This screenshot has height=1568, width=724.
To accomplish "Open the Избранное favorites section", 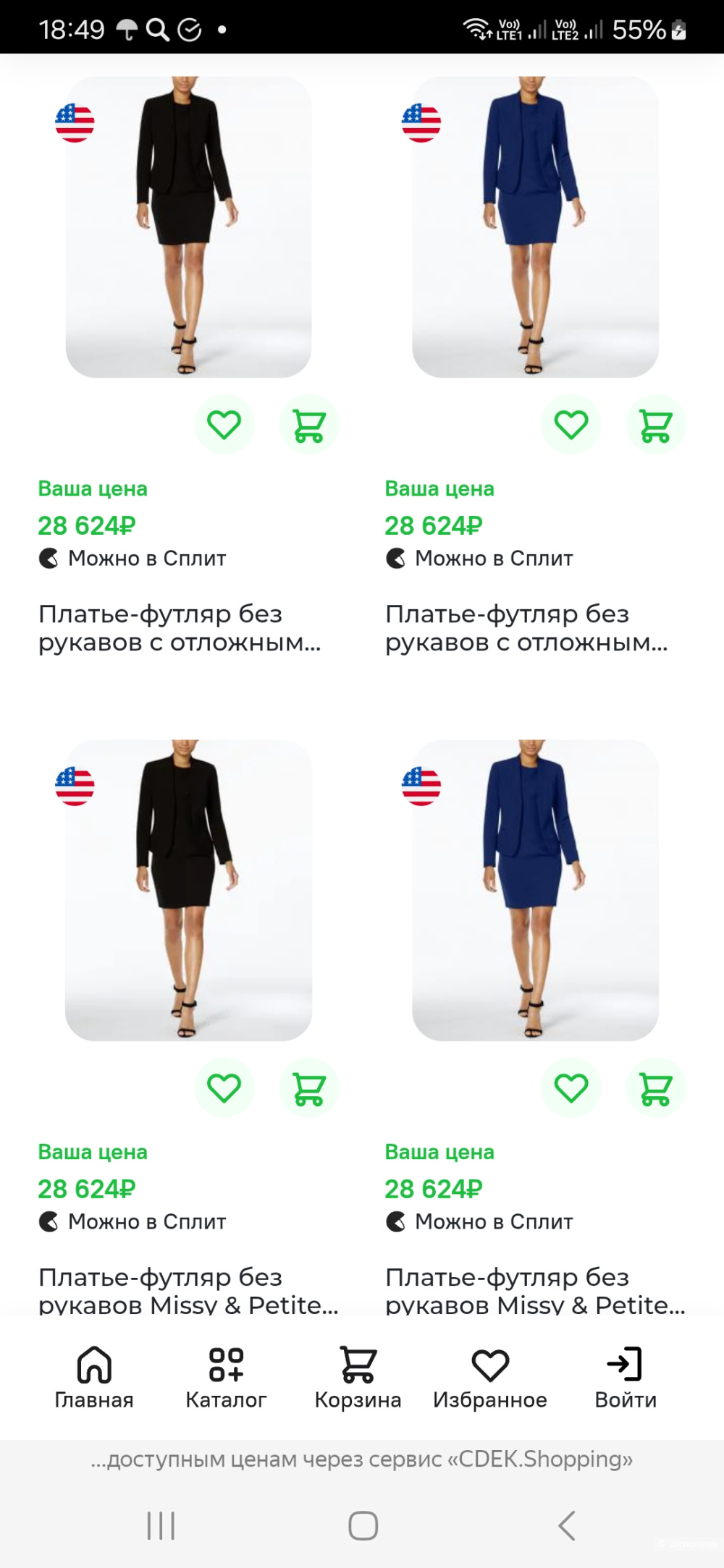I will (490, 1373).
